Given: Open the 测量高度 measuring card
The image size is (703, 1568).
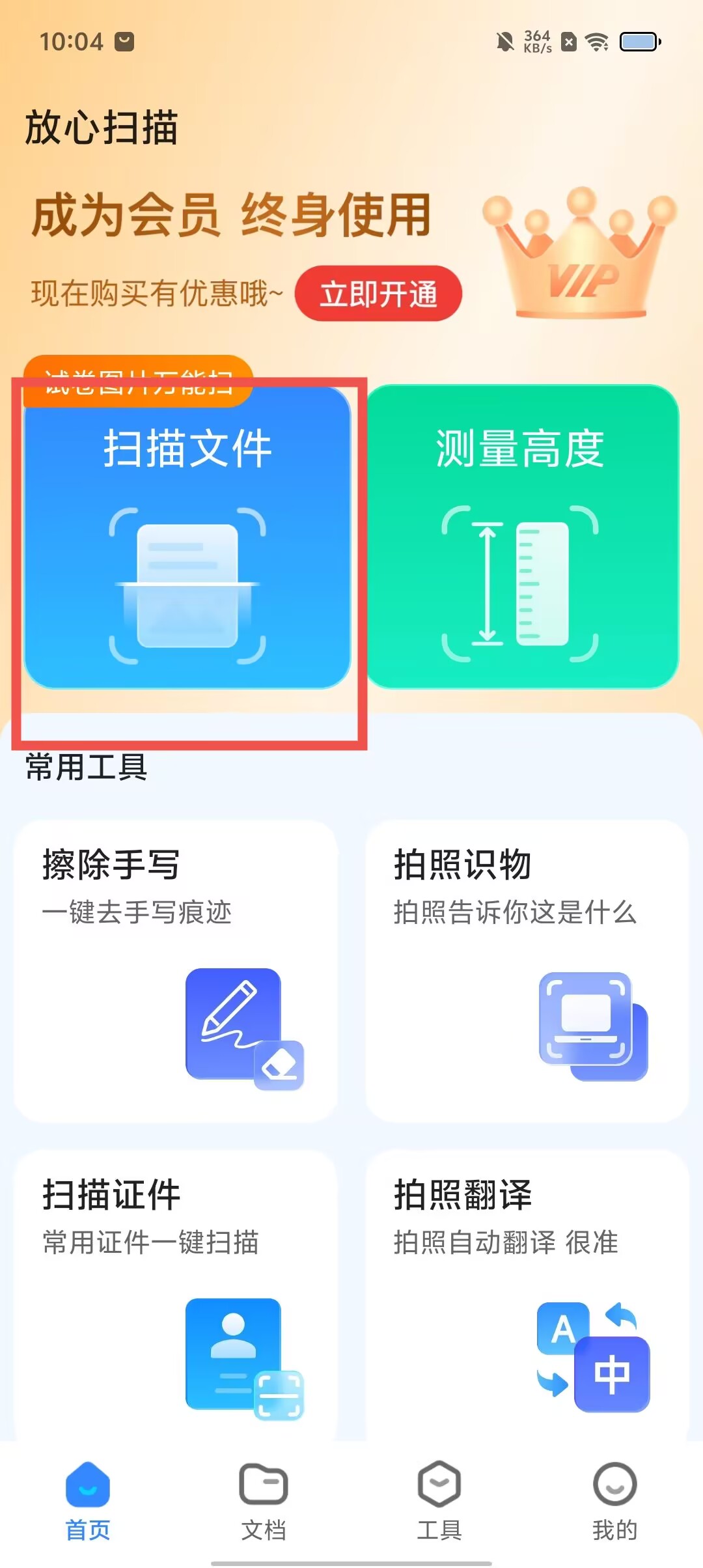Looking at the screenshot, I should [522, 537].
